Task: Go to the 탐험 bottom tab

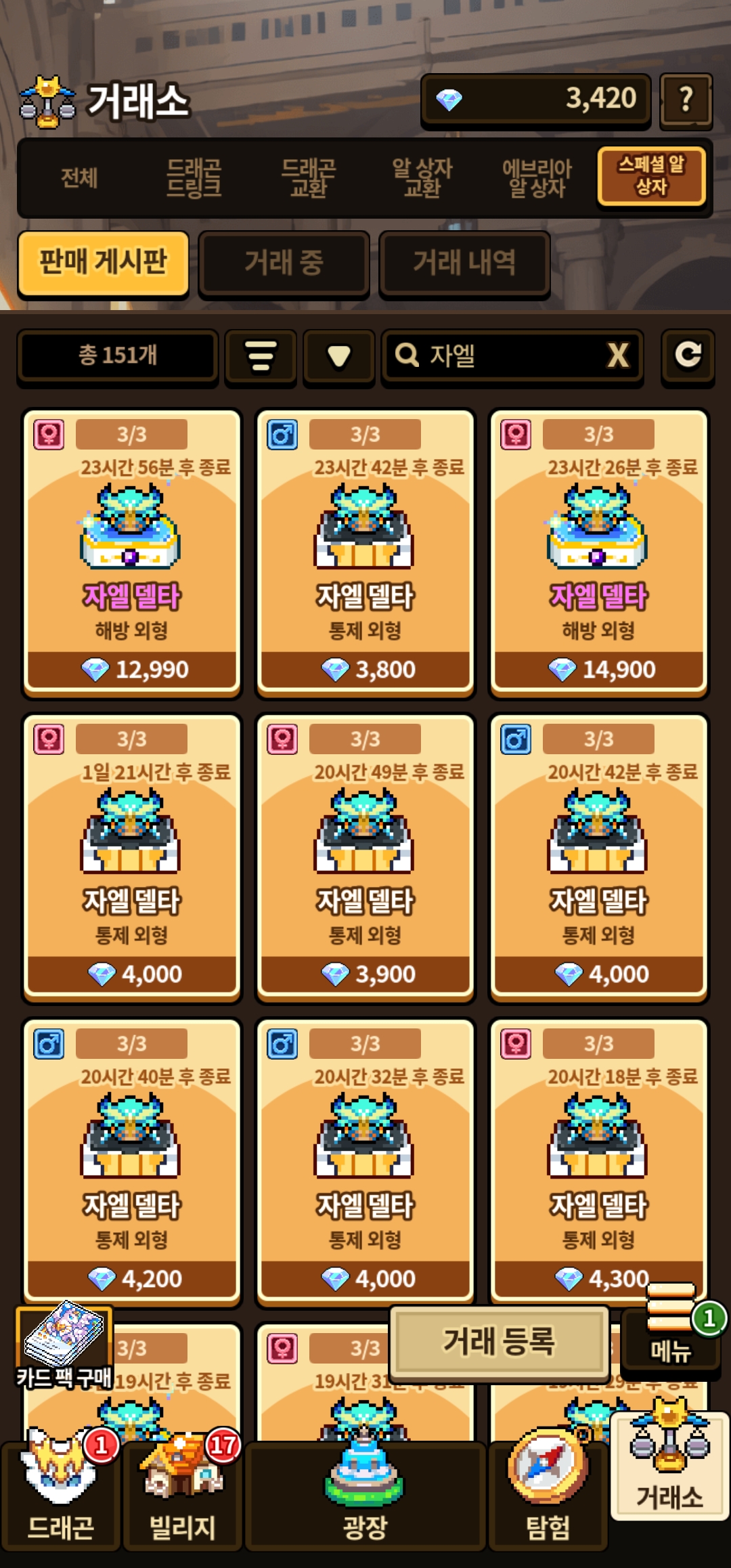Action: (548, 1496)
